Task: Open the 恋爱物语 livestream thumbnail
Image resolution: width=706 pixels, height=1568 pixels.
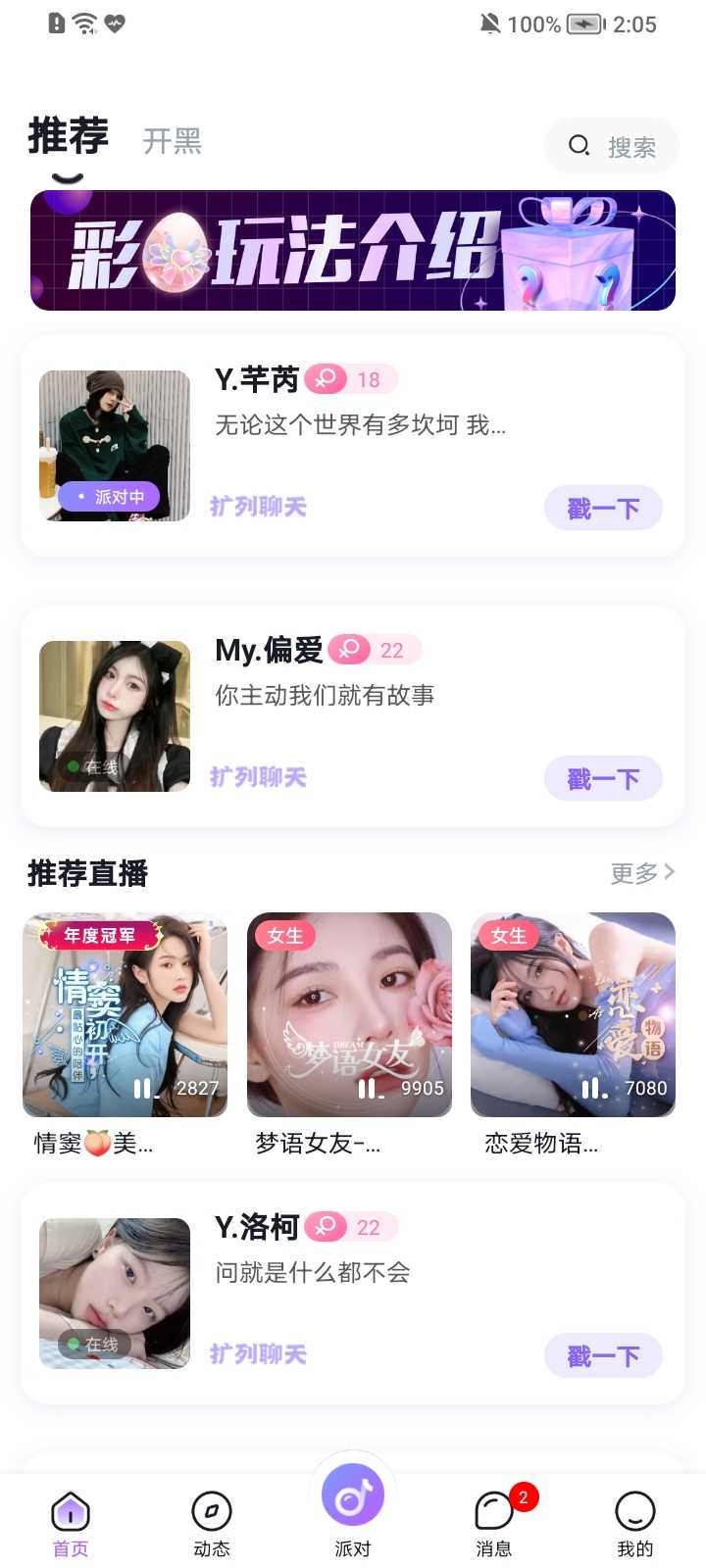Action: point(573,1015)
